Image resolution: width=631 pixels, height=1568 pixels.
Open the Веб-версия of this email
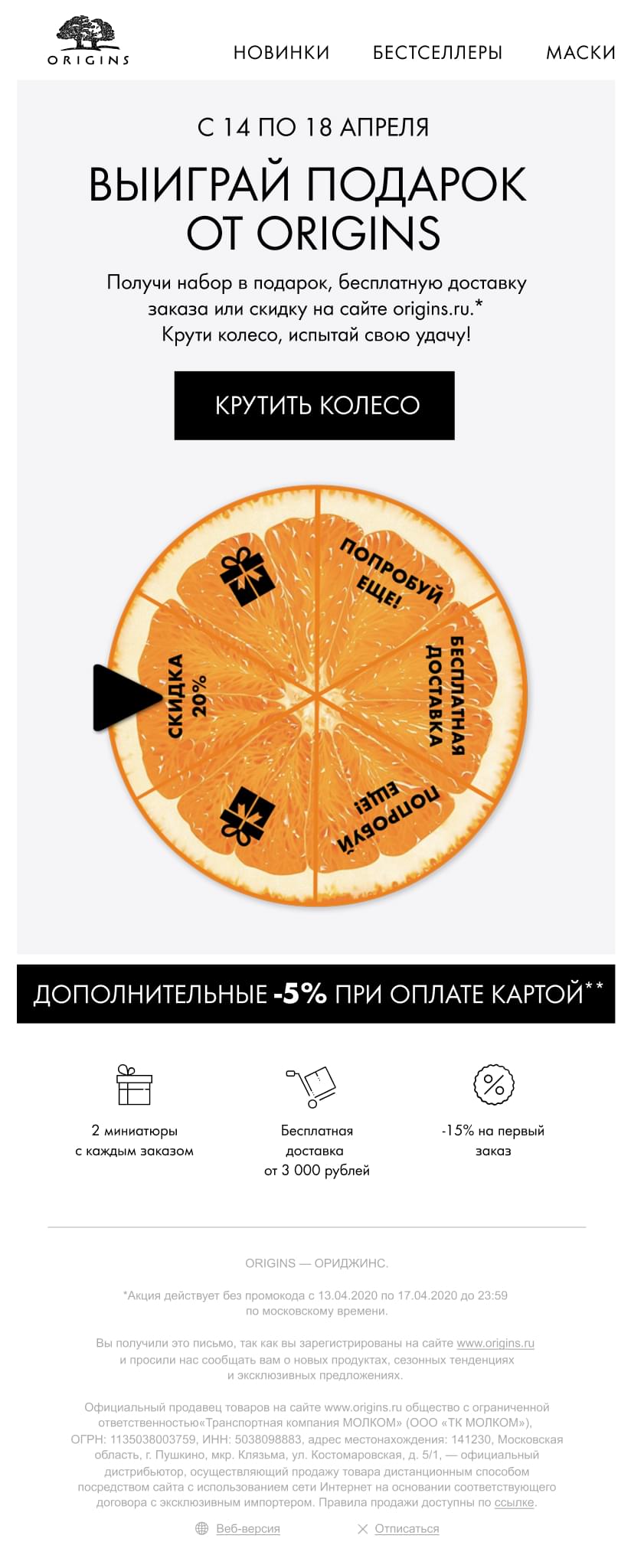coord(247,1528)
